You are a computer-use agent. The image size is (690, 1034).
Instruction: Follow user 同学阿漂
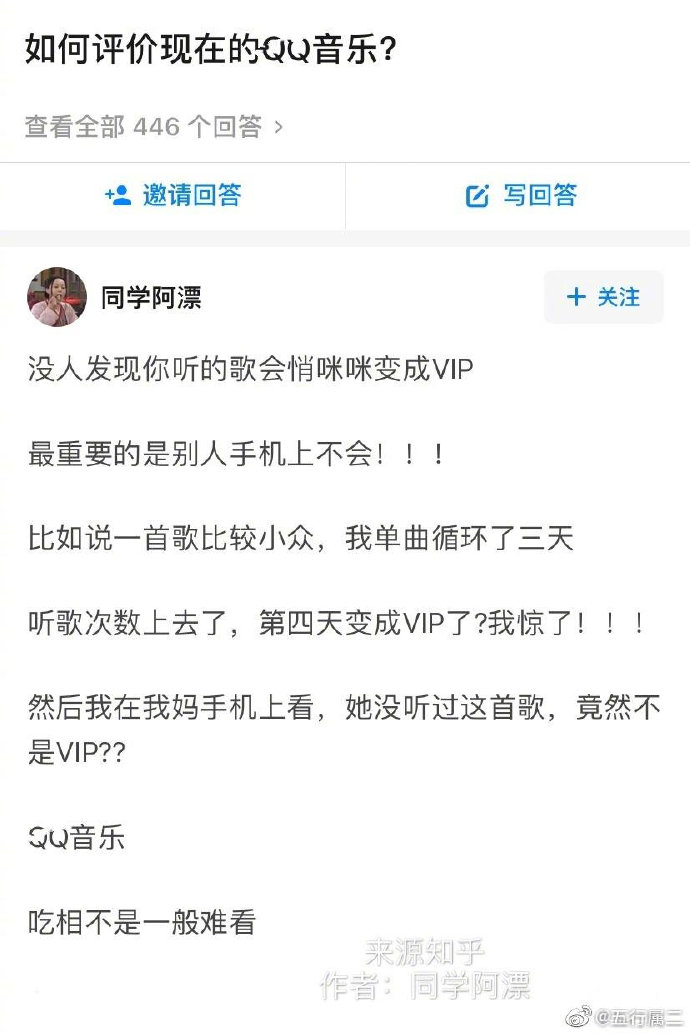click(x=603, y=297)
